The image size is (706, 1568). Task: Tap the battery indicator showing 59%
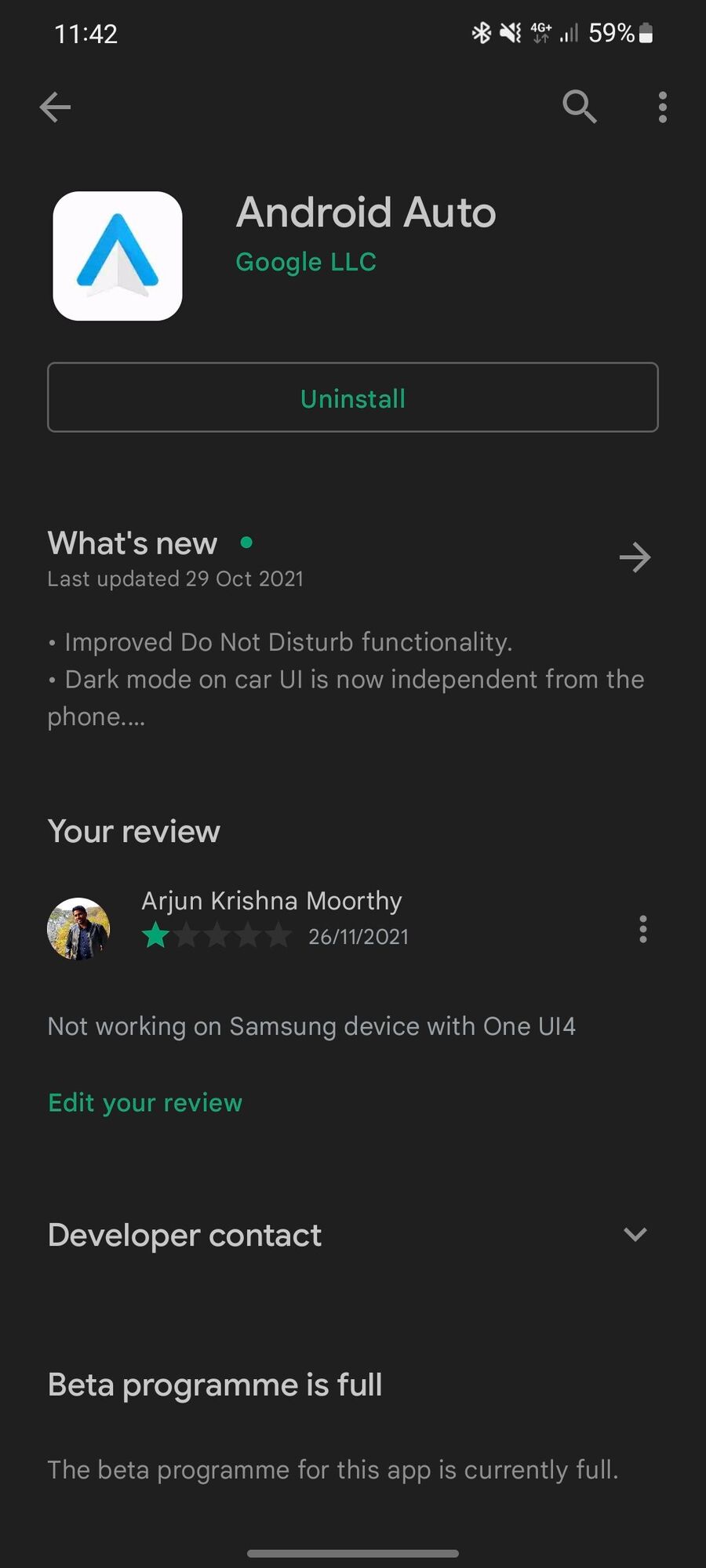pyautogui.click(x=620, y=32)
